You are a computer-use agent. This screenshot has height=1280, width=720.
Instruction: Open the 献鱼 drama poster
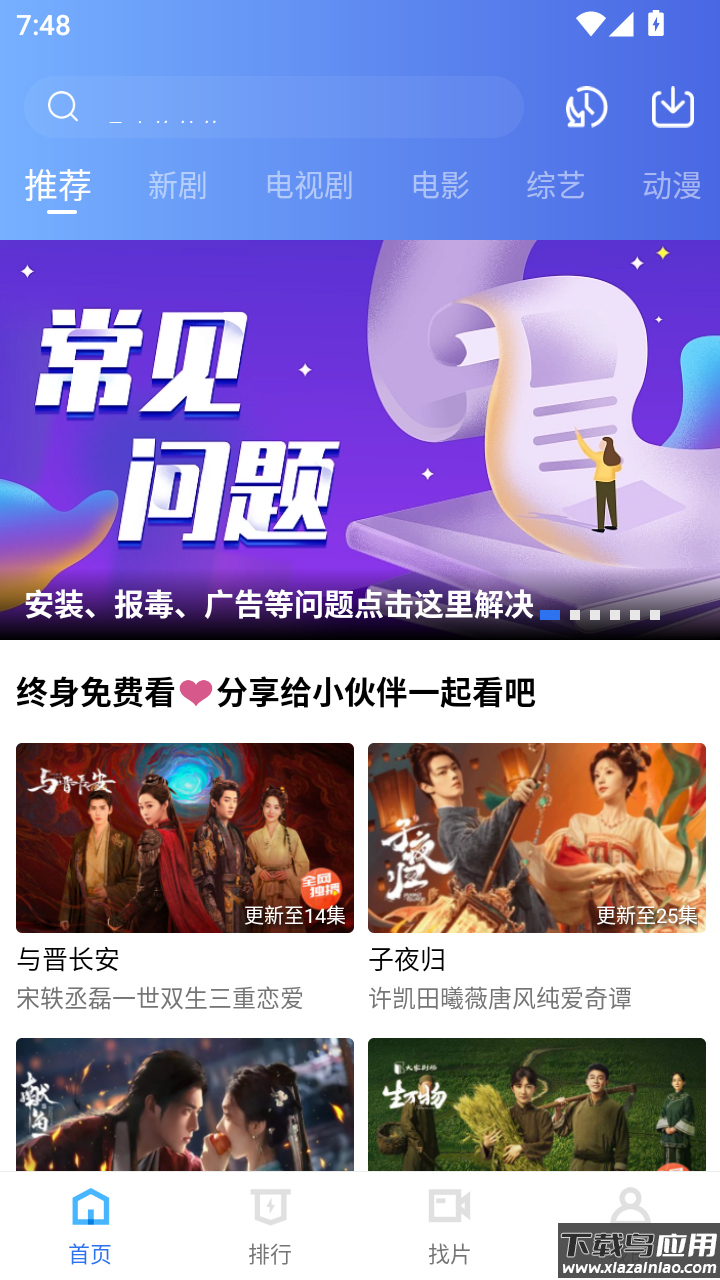coord(185,1104)
